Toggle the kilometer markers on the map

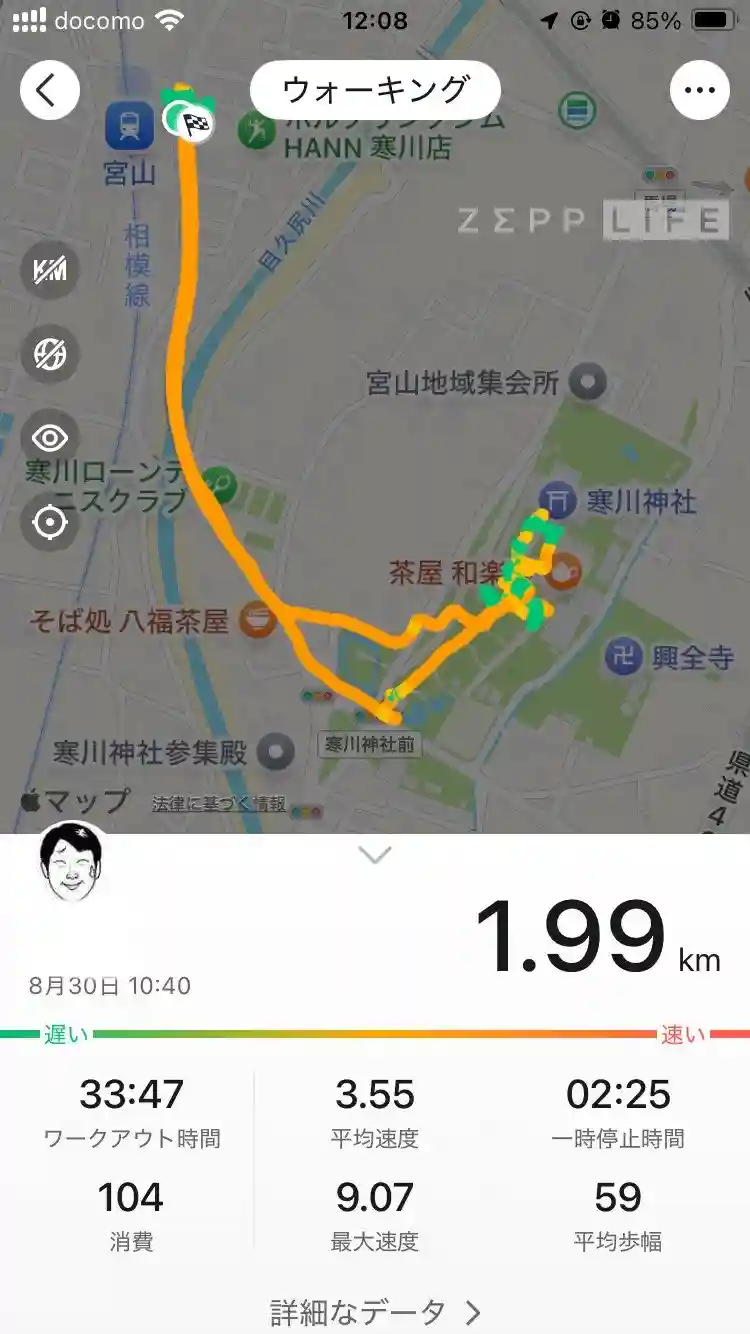(50, 270)
